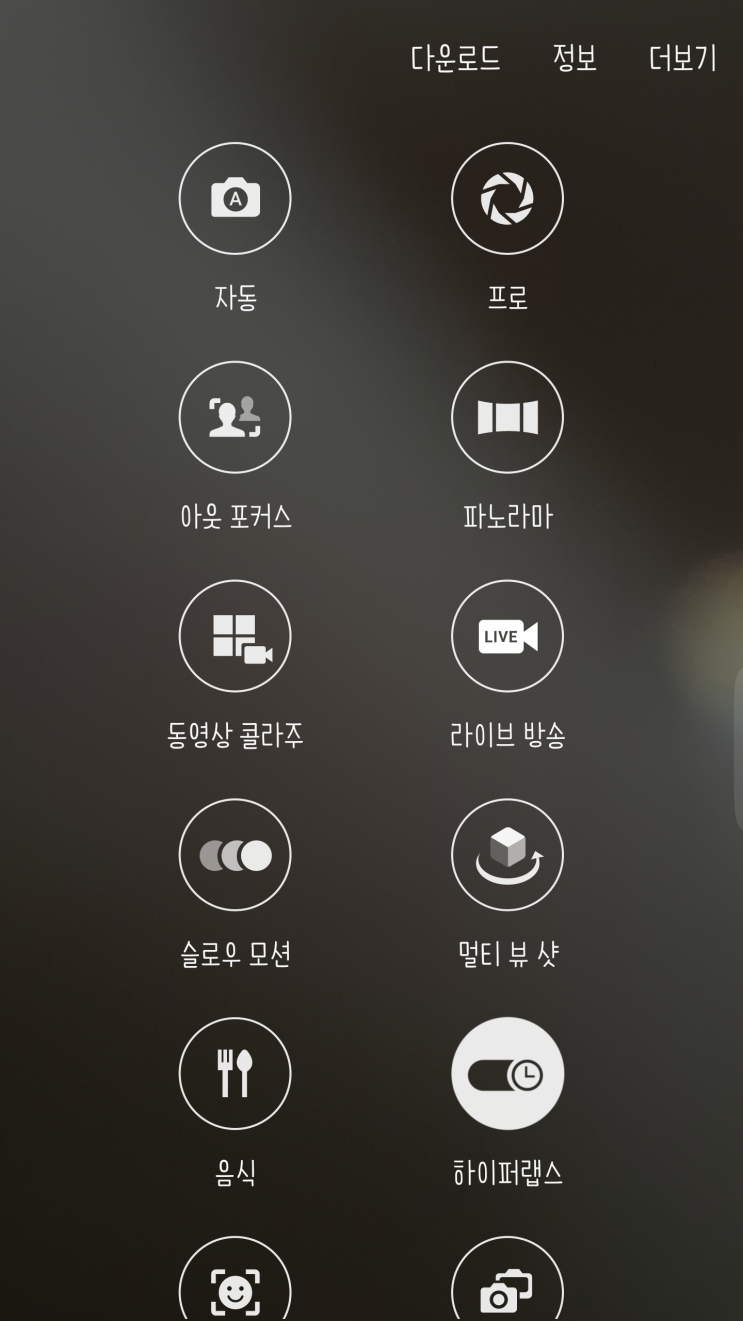Tap the dual camera mode icon
Image resolution: width=743 pixels, height=1321 pixels.
click(507, 1285)
